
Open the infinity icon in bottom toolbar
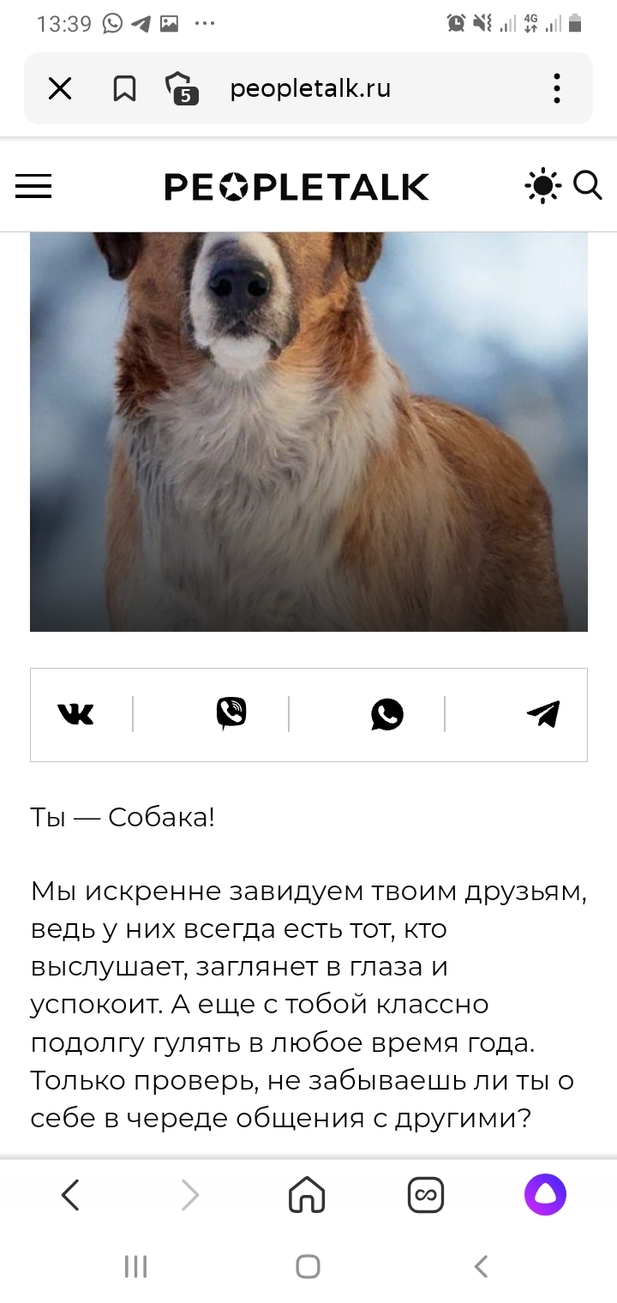(426, 1194)
